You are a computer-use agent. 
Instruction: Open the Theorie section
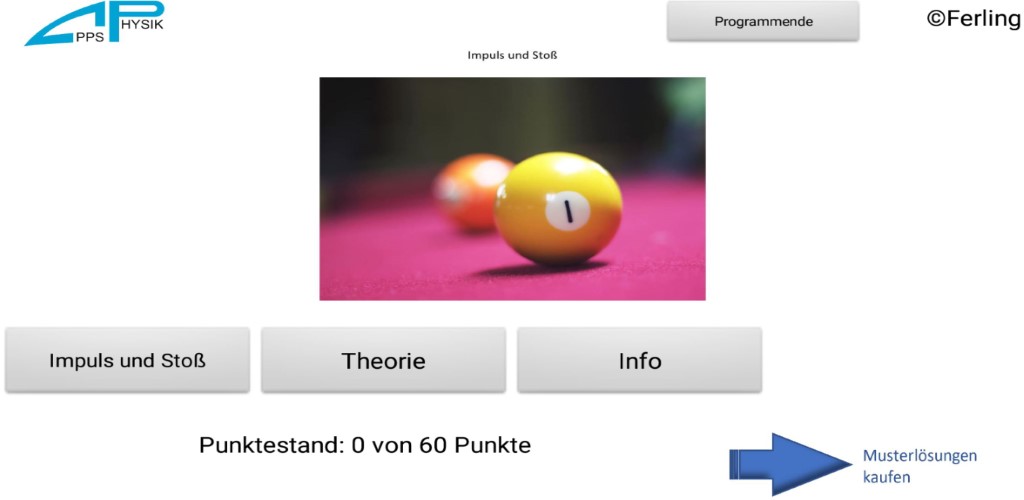click(x=383, y=360)
